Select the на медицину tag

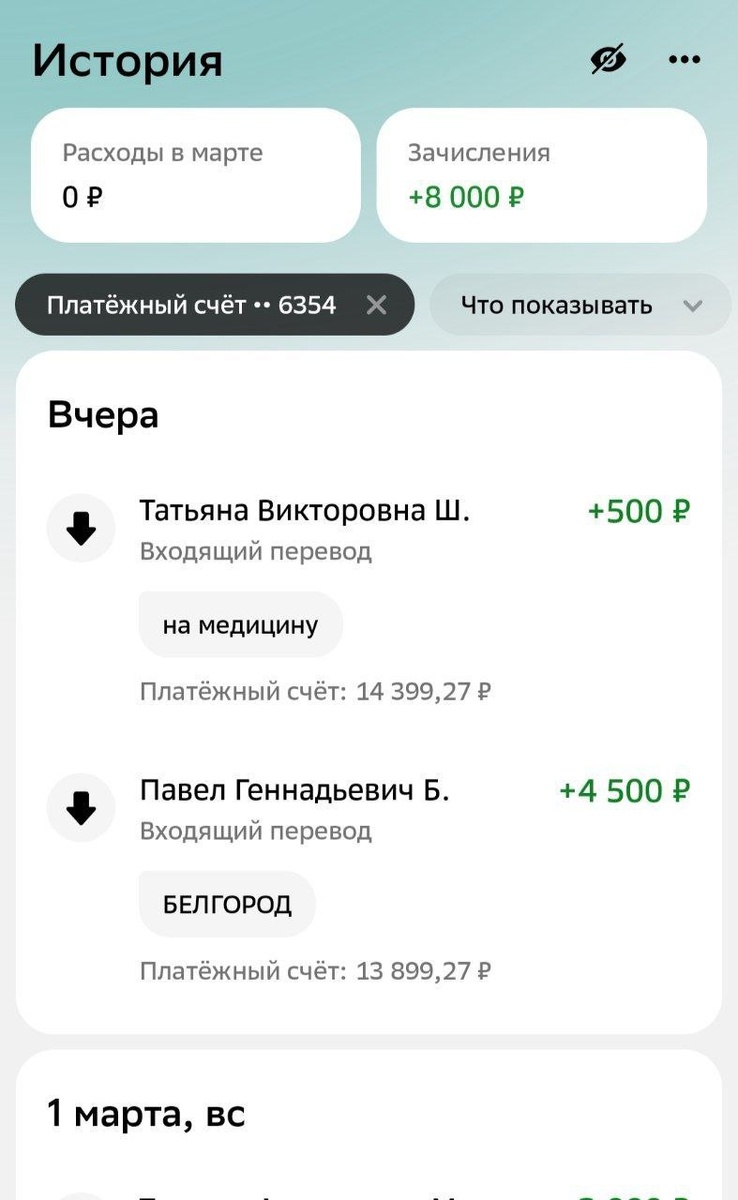click(240, 624)
